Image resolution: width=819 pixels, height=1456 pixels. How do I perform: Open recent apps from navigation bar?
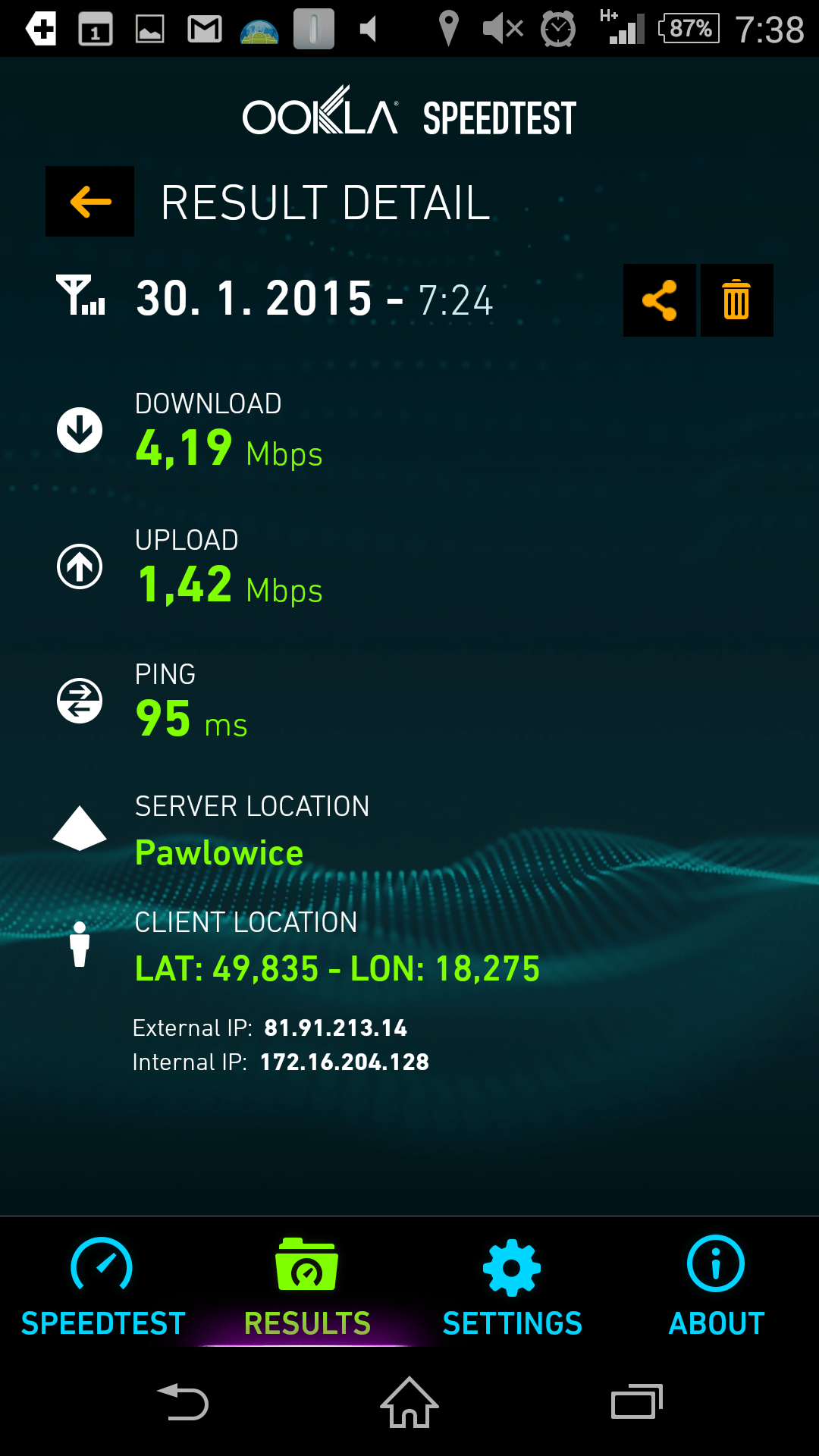point(637,1402)
